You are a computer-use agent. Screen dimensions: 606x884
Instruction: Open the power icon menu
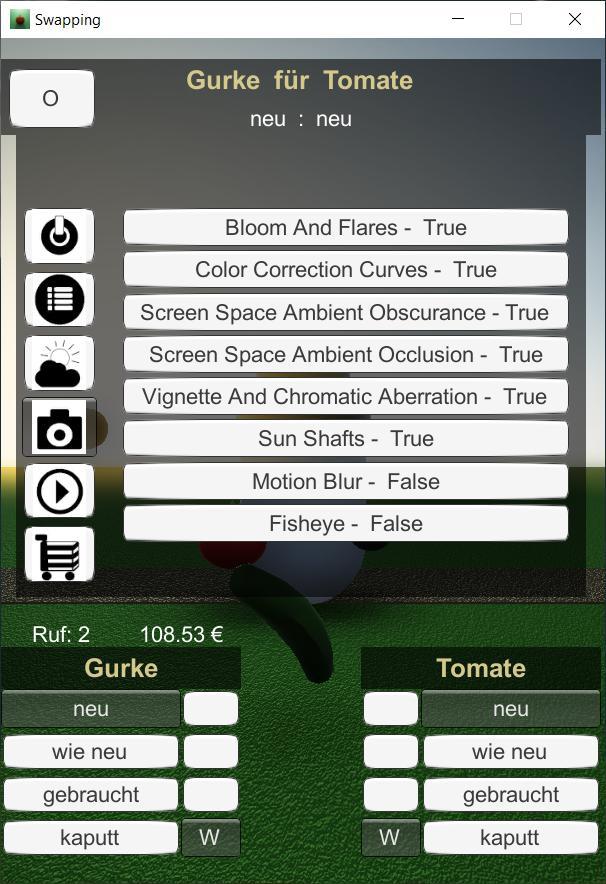[59, 235]
